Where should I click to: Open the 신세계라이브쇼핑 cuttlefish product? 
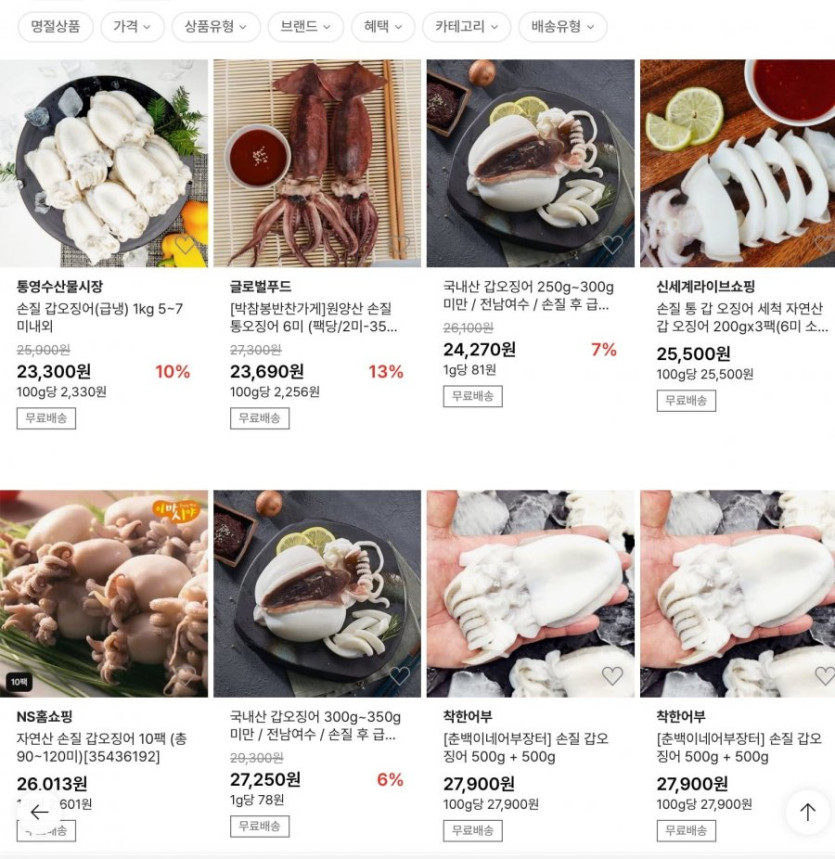click(x=737, y=163)
